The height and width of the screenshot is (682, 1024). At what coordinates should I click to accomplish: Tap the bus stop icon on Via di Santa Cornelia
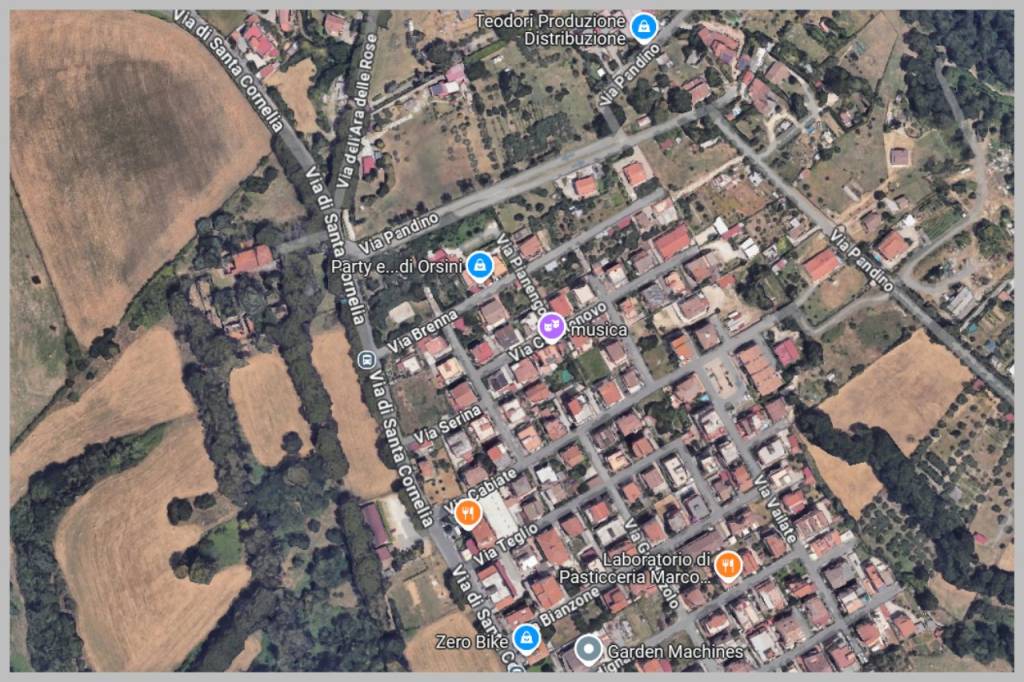(364, 358)
